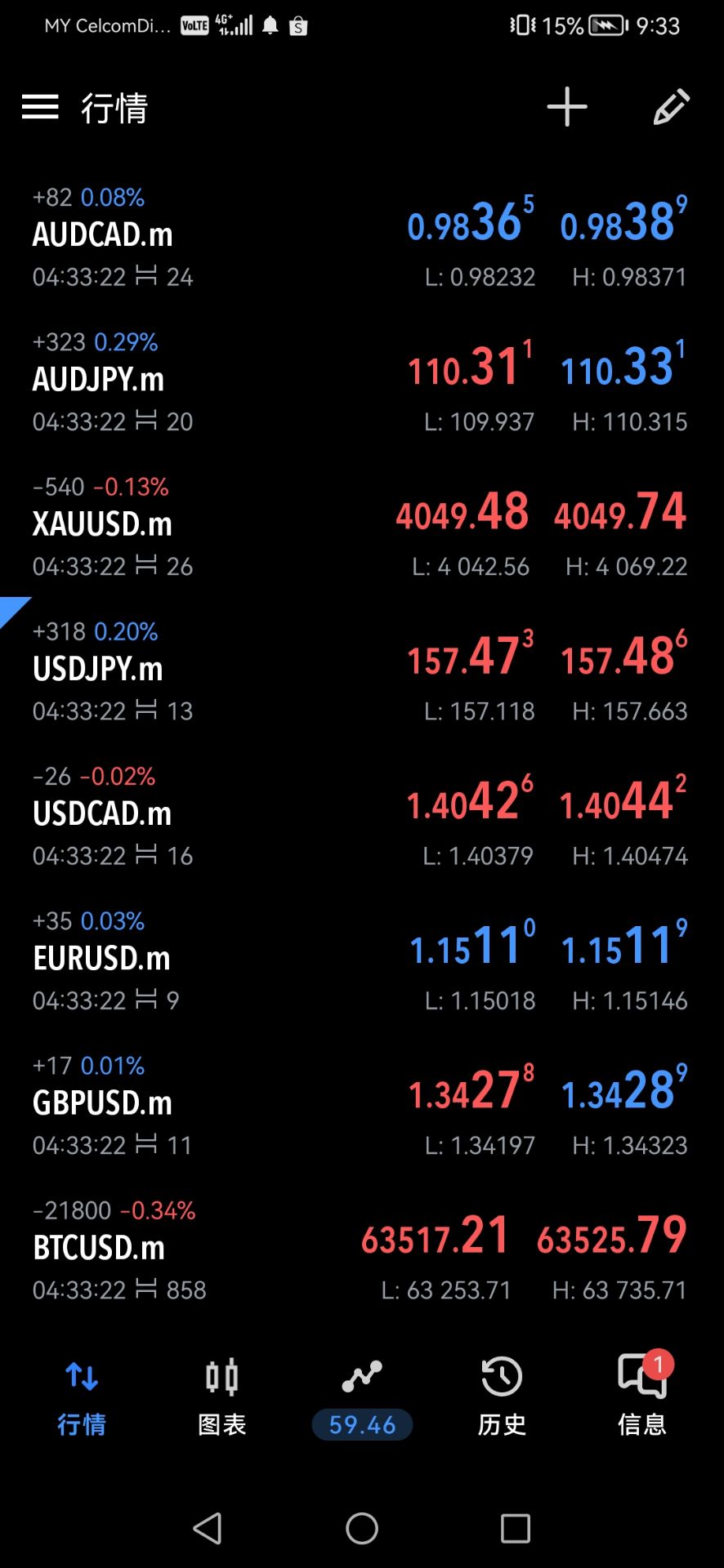Open the 信息 messages tab
Image resolution: width=724 pixels, height=1568 pixels.
(x=642, y=1396)
